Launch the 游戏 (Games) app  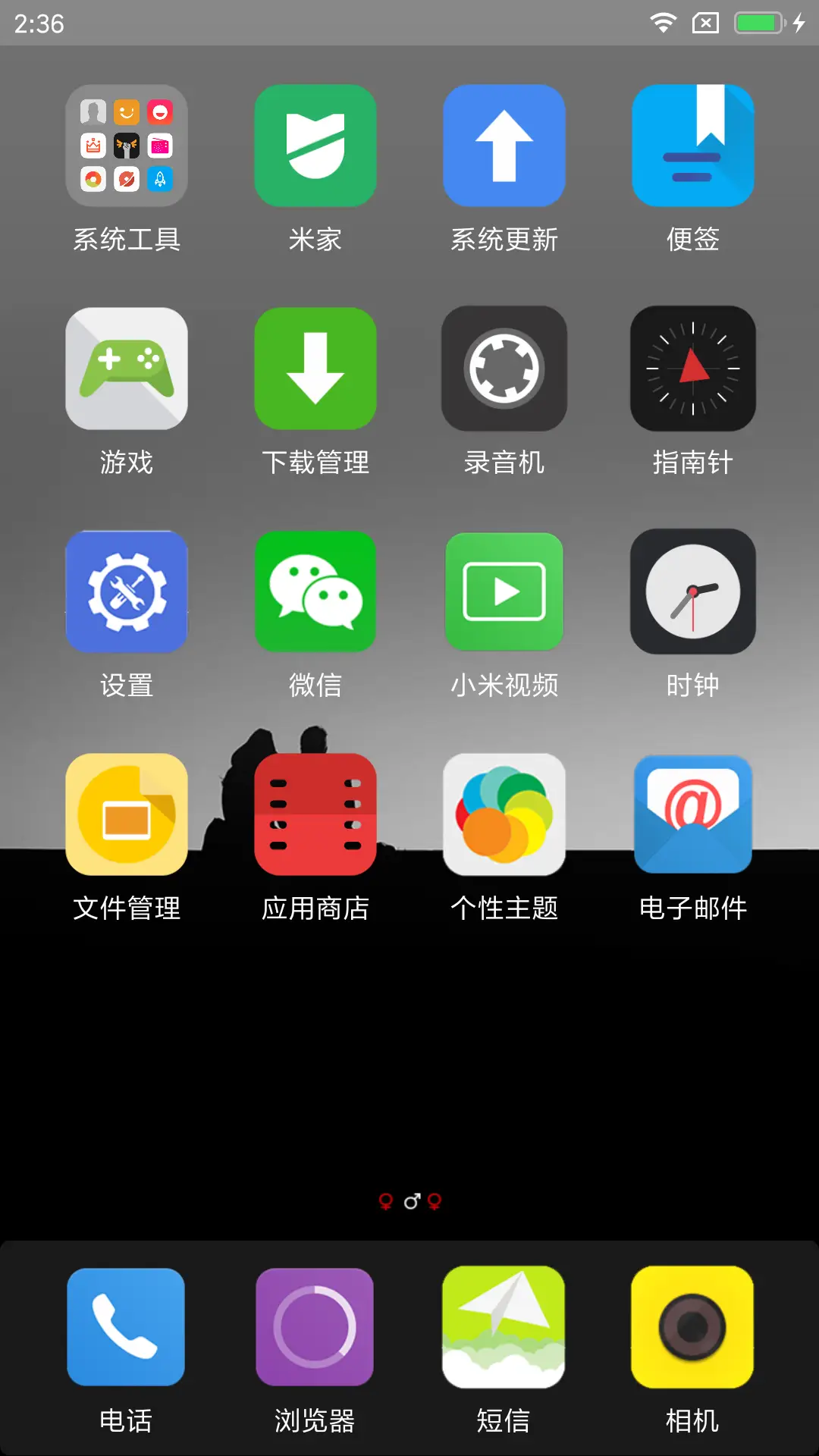point(126,369)
